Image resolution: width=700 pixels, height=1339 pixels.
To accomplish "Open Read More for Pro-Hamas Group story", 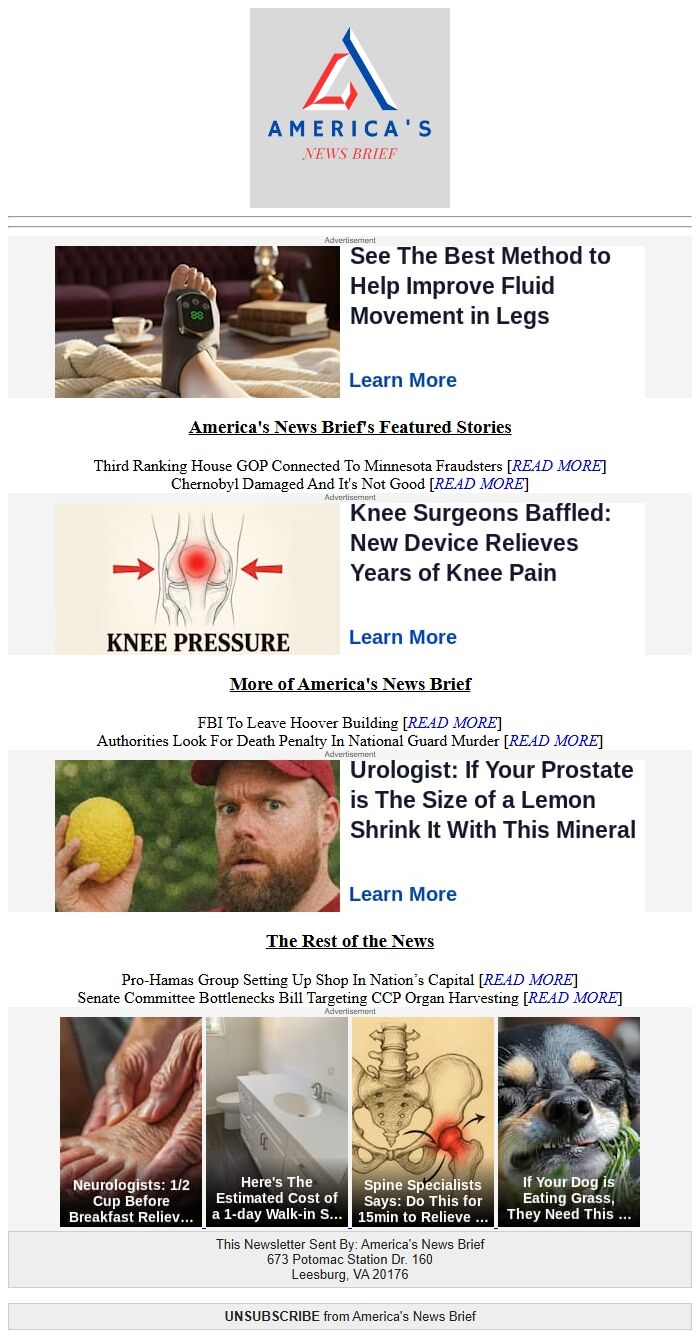I will click(x=528, y=980).
